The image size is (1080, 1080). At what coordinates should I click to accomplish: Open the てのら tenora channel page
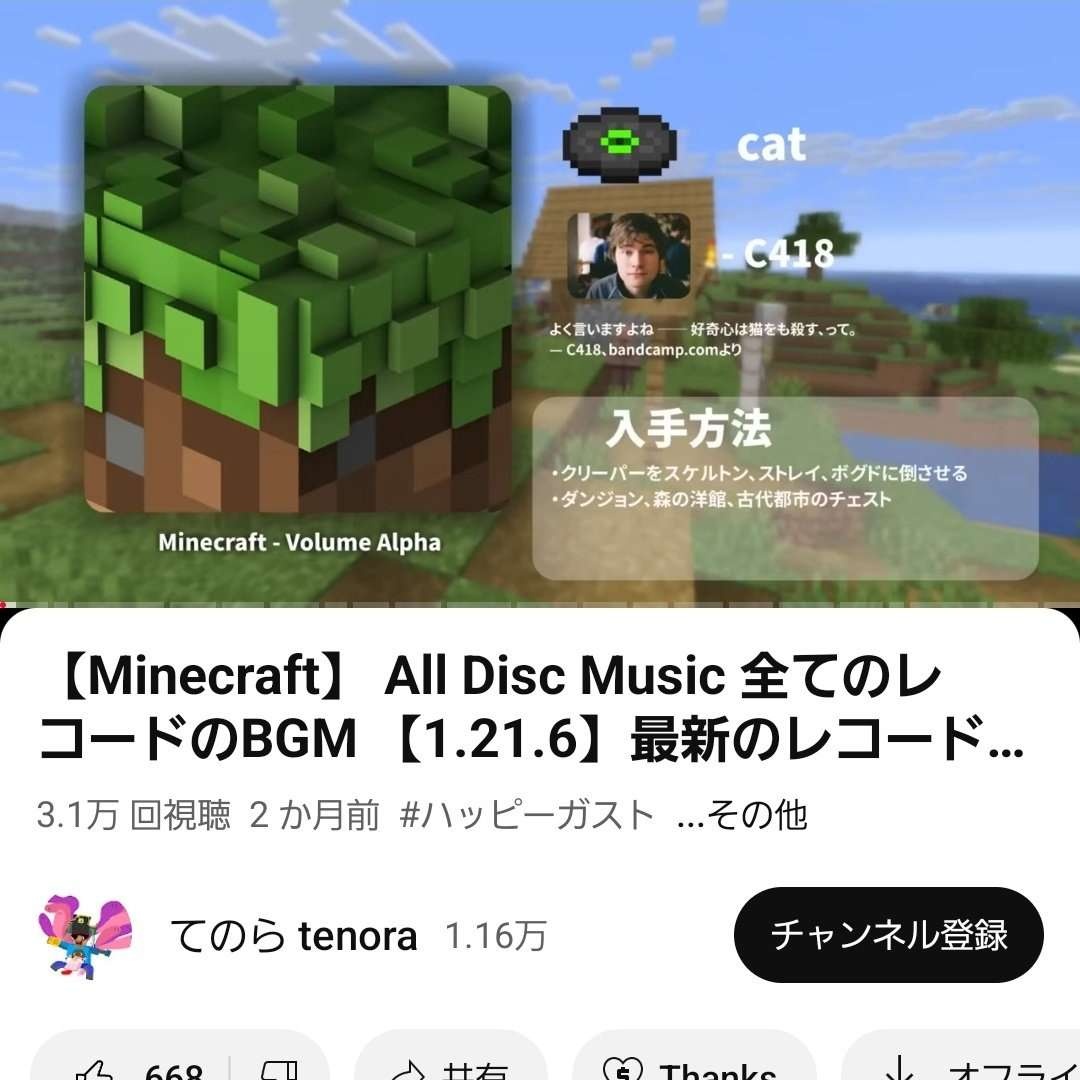293,936
